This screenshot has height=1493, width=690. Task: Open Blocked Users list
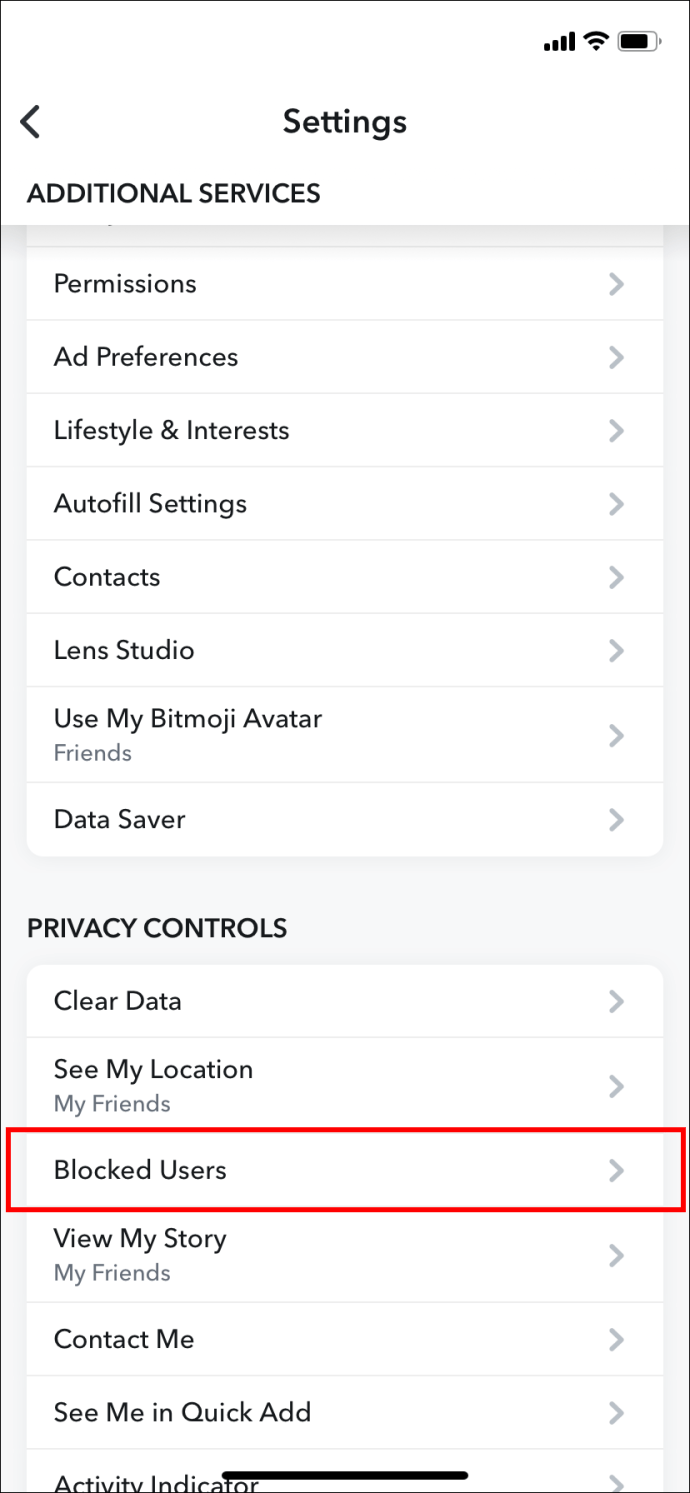(x=344, y=1170)
